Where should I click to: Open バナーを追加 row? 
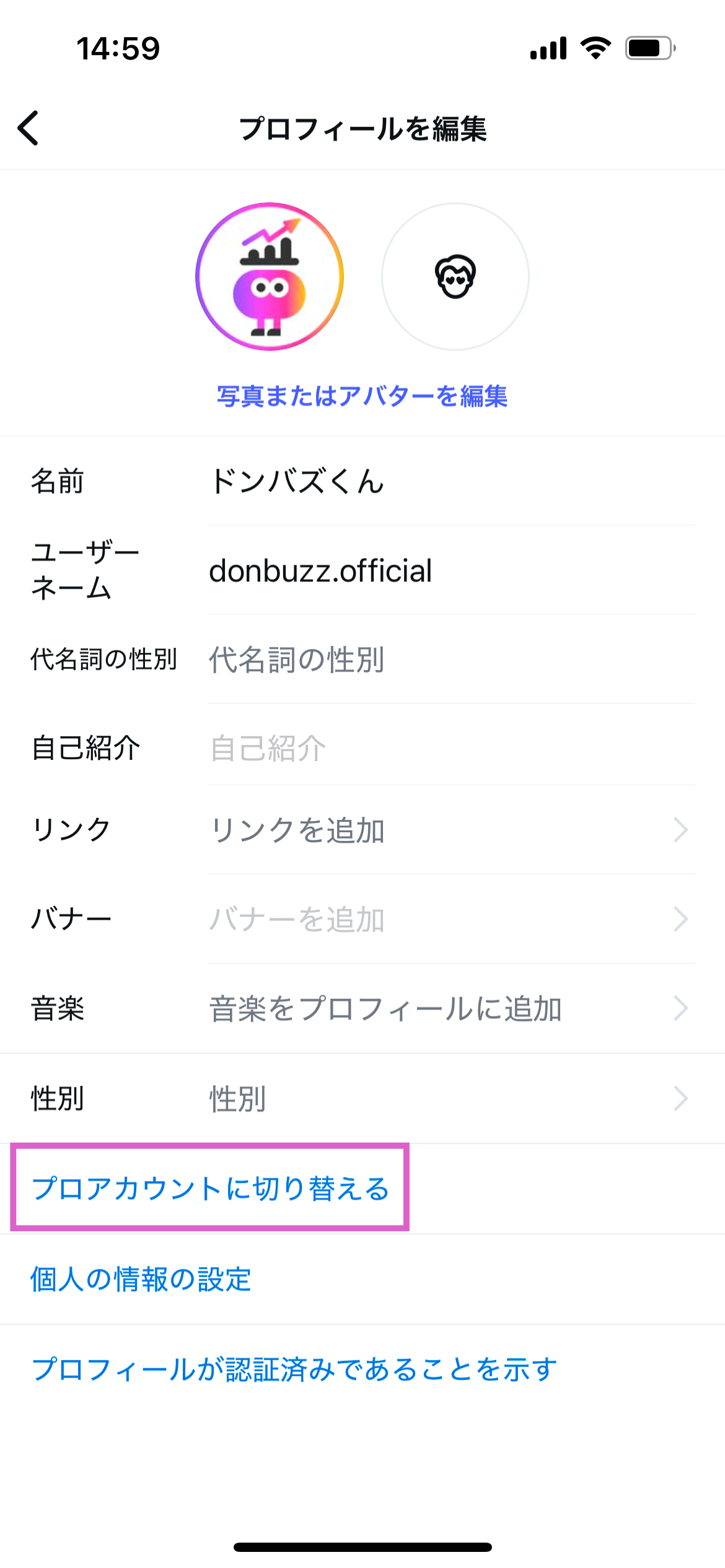tap(450, 919)
